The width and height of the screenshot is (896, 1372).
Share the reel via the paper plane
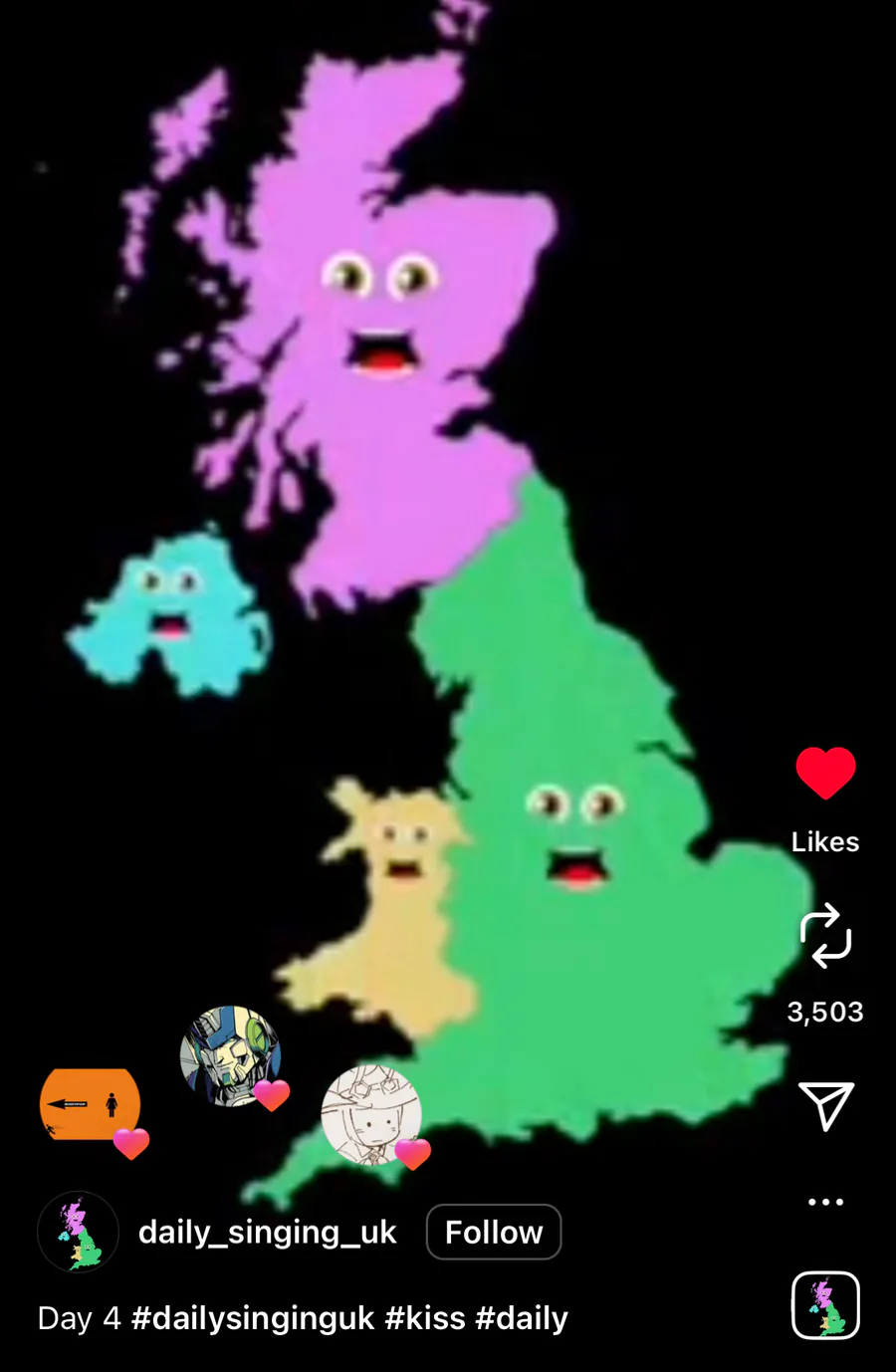[825, 1105]
